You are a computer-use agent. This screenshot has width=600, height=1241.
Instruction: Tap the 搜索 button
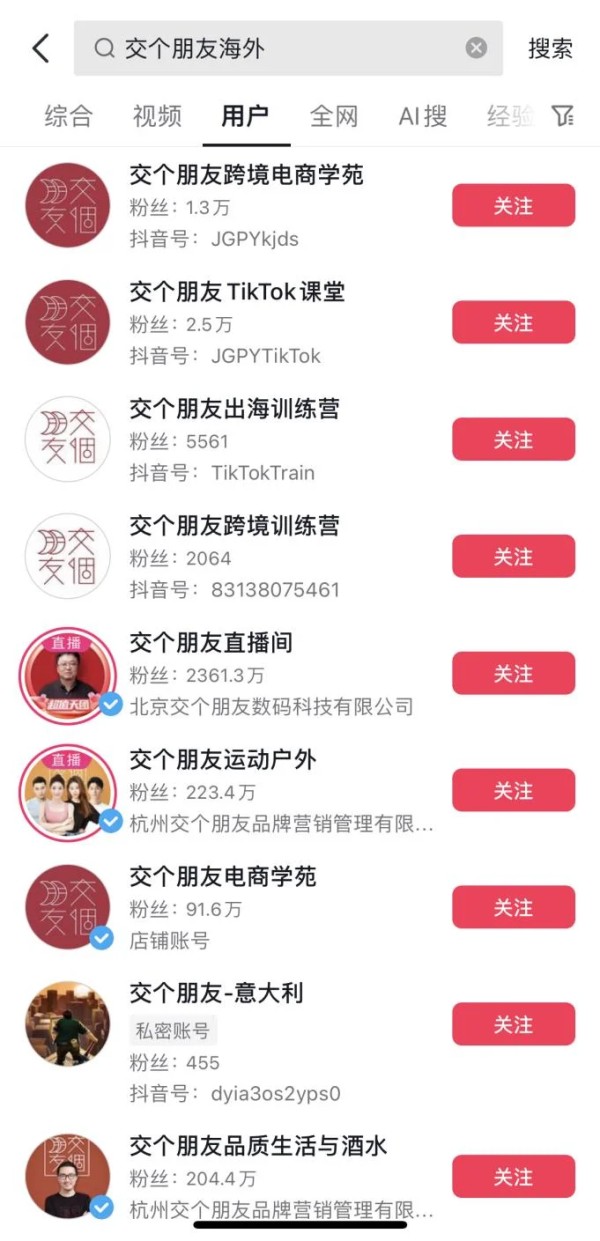coord(550,48)
